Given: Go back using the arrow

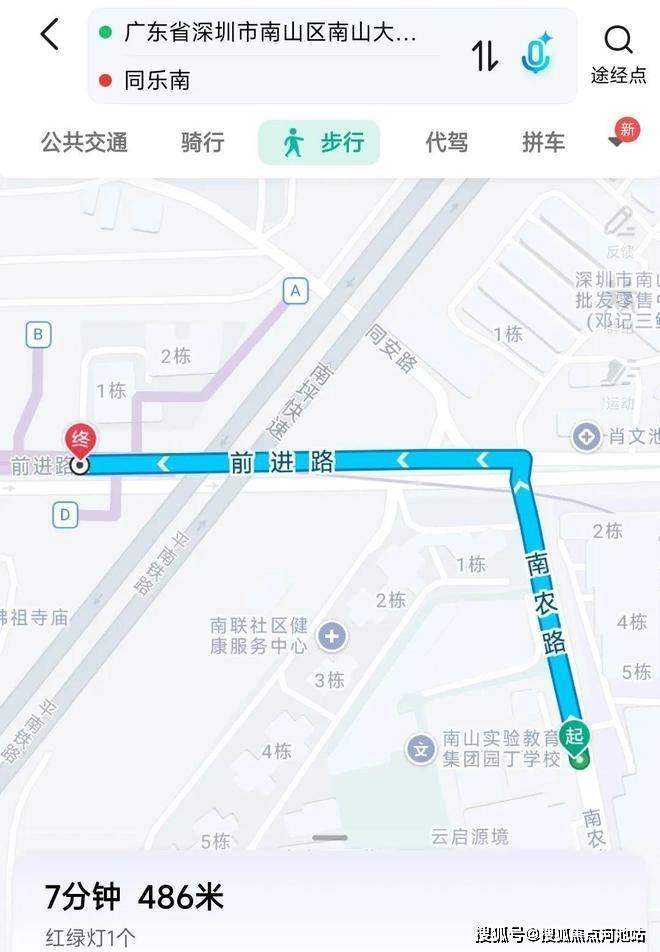Looking at the screenshot, I should tap(49, 35).
